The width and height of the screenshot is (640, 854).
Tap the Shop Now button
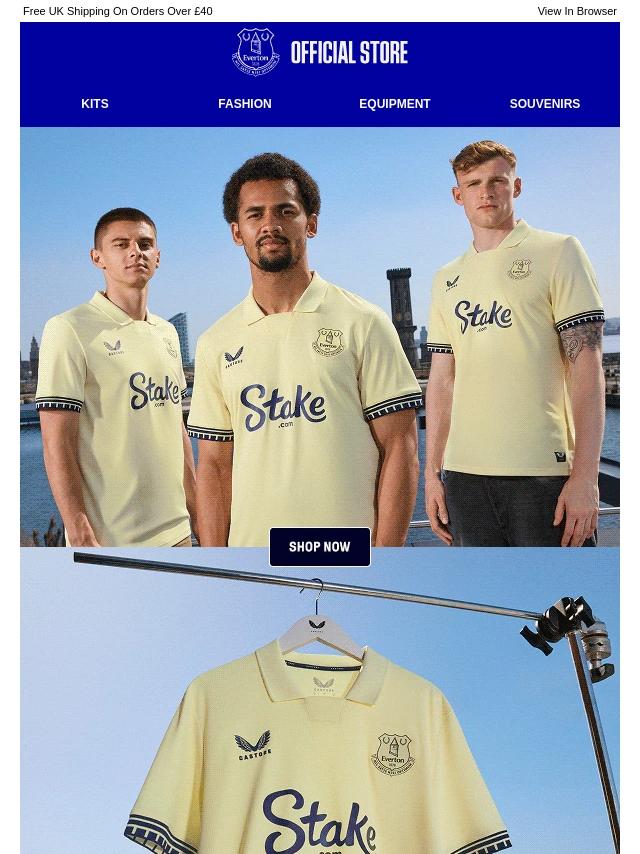point(320,547)
